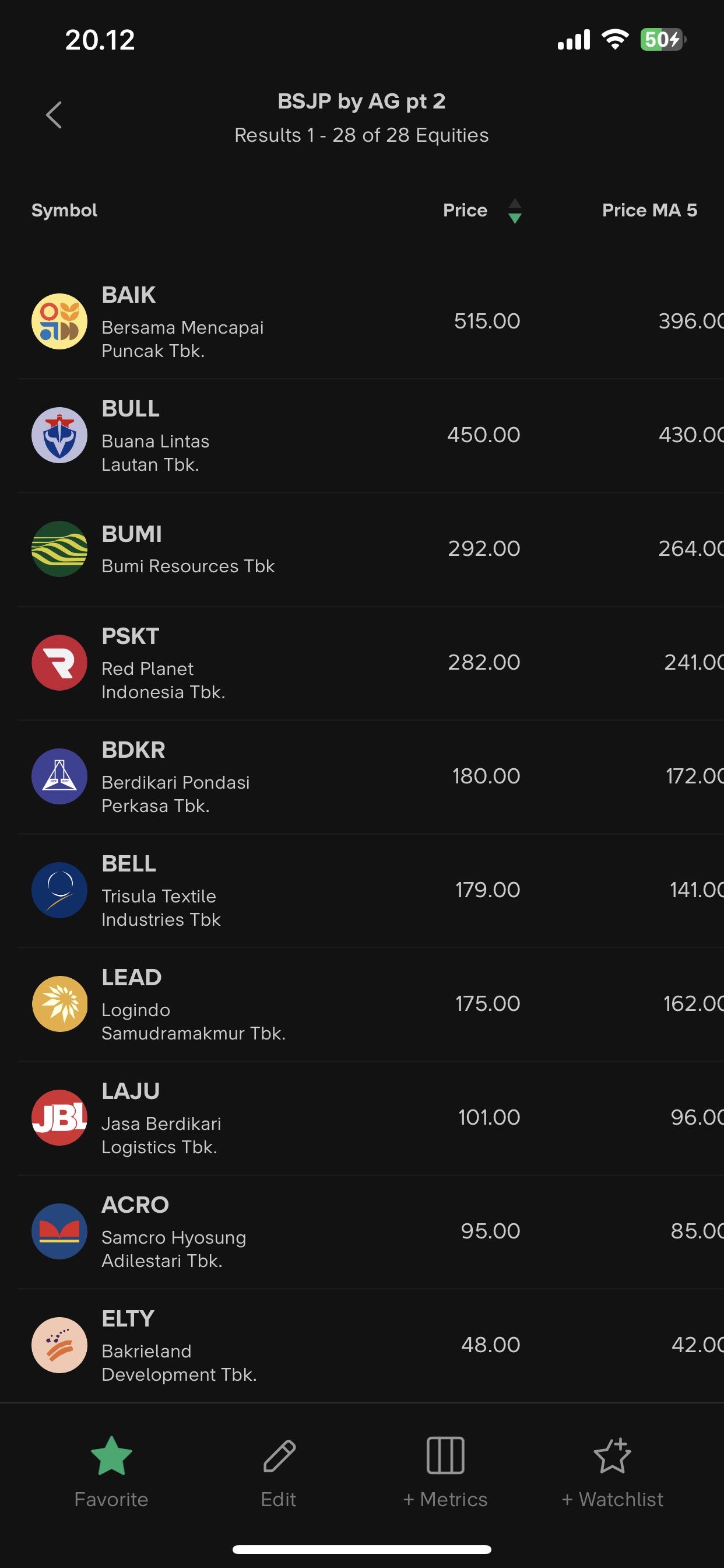Sort by the Price MA 5 column
The image size is (724, 1568).
pos(649,211)
